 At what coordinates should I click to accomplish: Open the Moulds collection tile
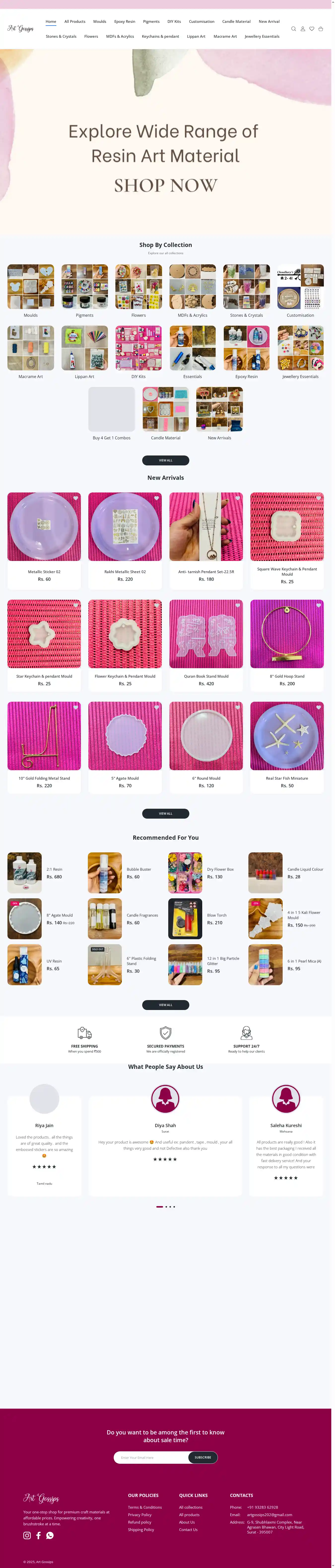point(31,287)
